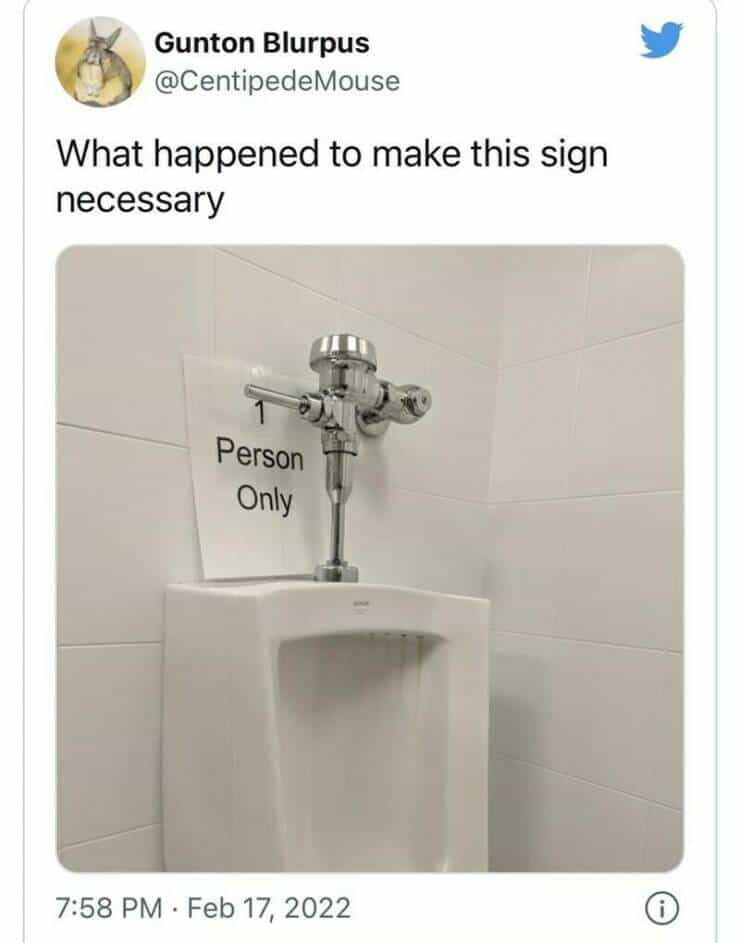
Task: Open Gunton Blurpus's profile picture
Action: [99, 62]
